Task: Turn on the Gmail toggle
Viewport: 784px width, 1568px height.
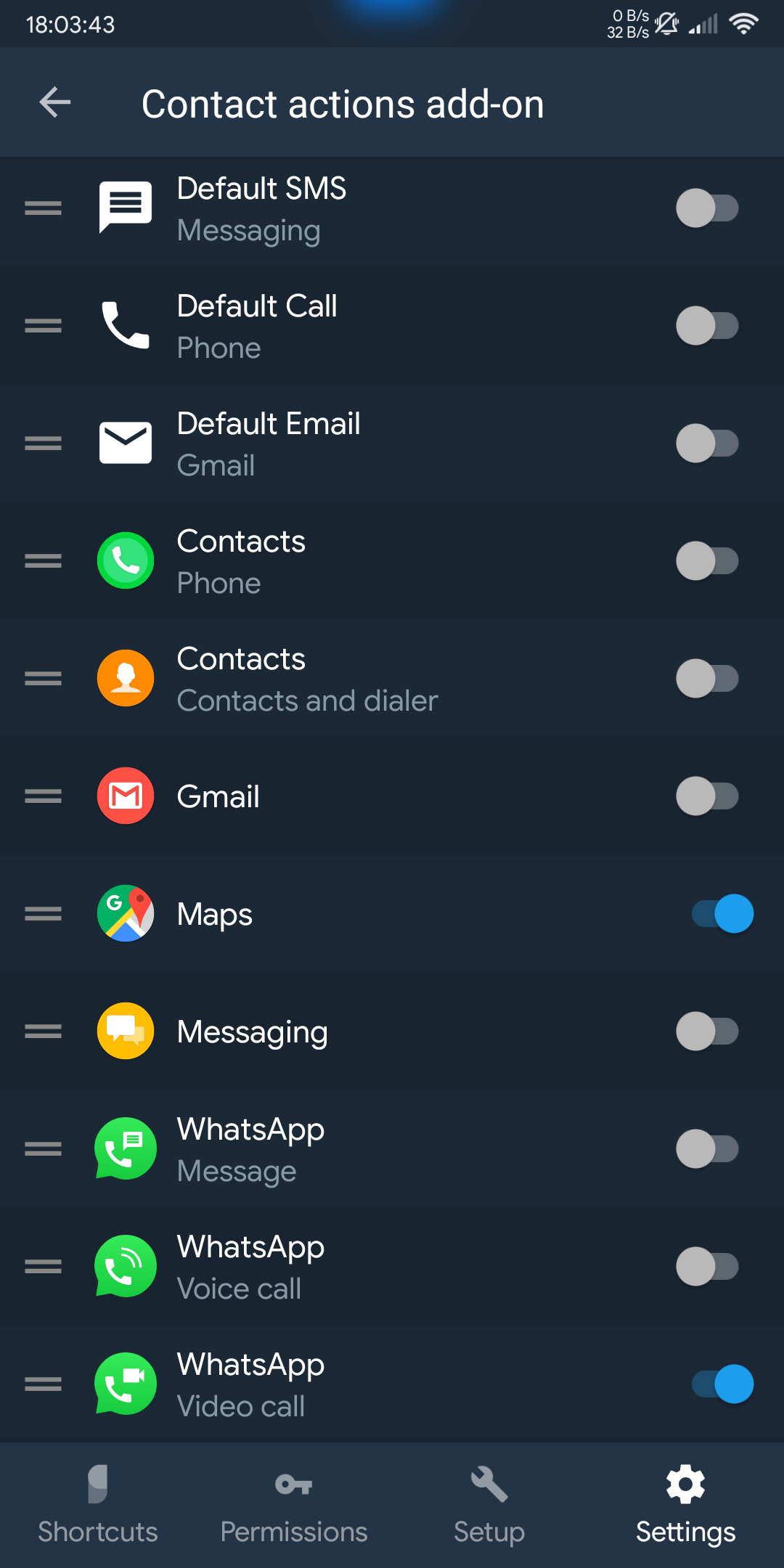Action: [x=708, y=796]
